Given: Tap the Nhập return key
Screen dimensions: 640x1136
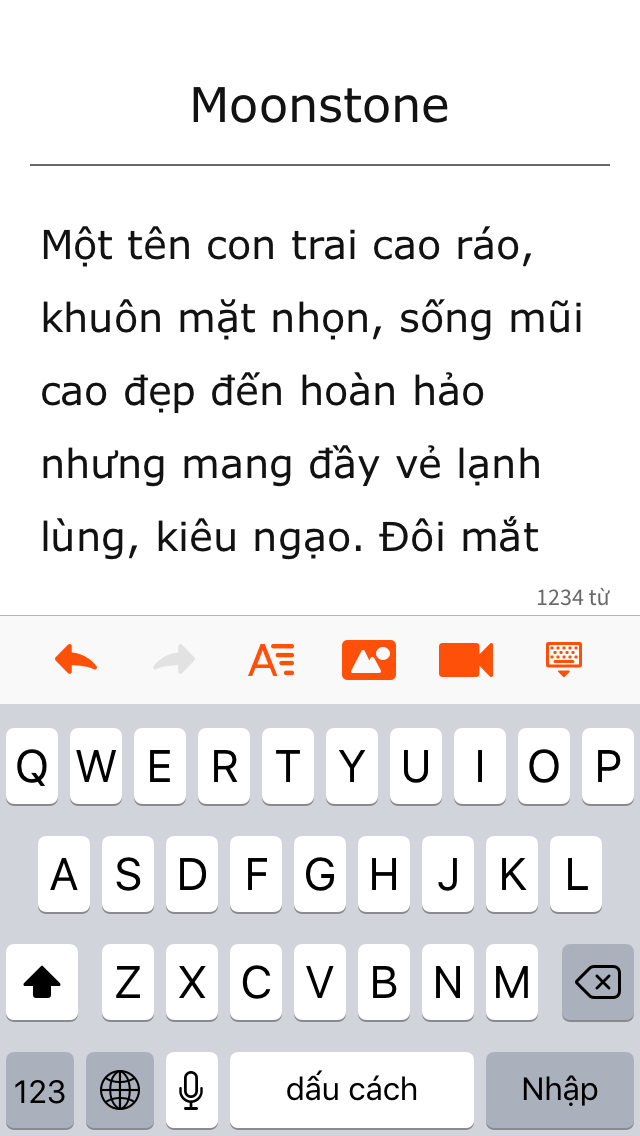Looking at the screenshot, I should [560, 1090].
